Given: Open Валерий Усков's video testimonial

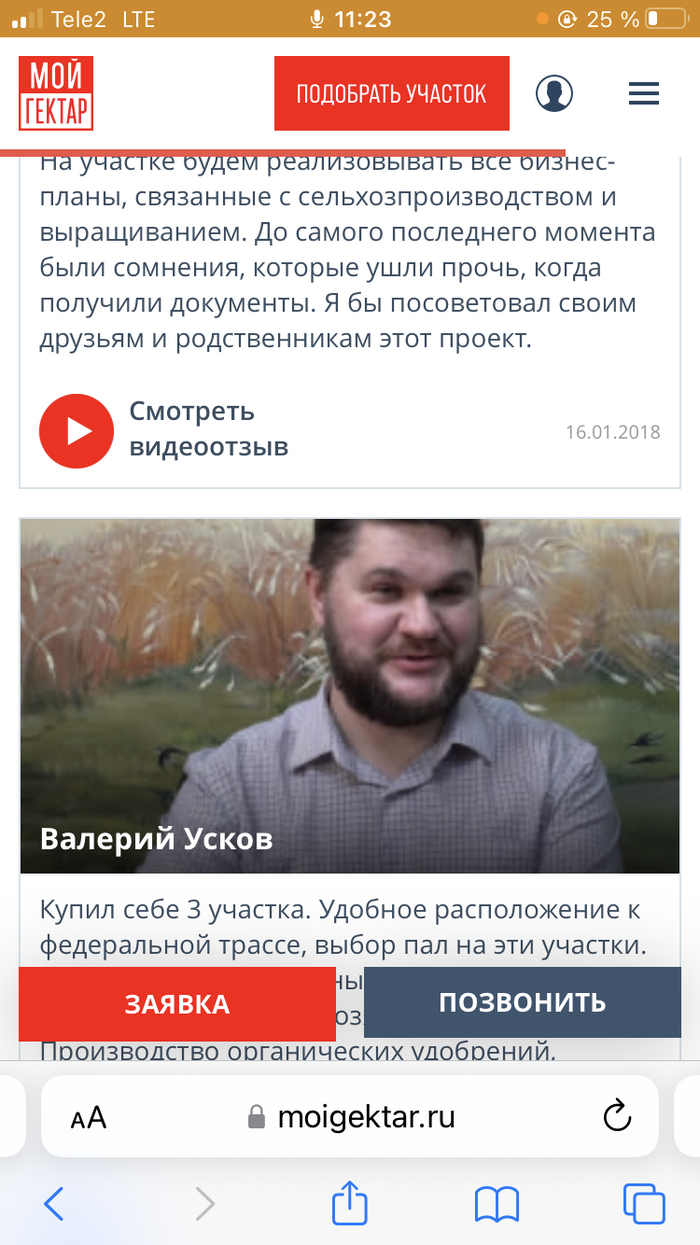Looking at the screenshot, I should point(349,695).
